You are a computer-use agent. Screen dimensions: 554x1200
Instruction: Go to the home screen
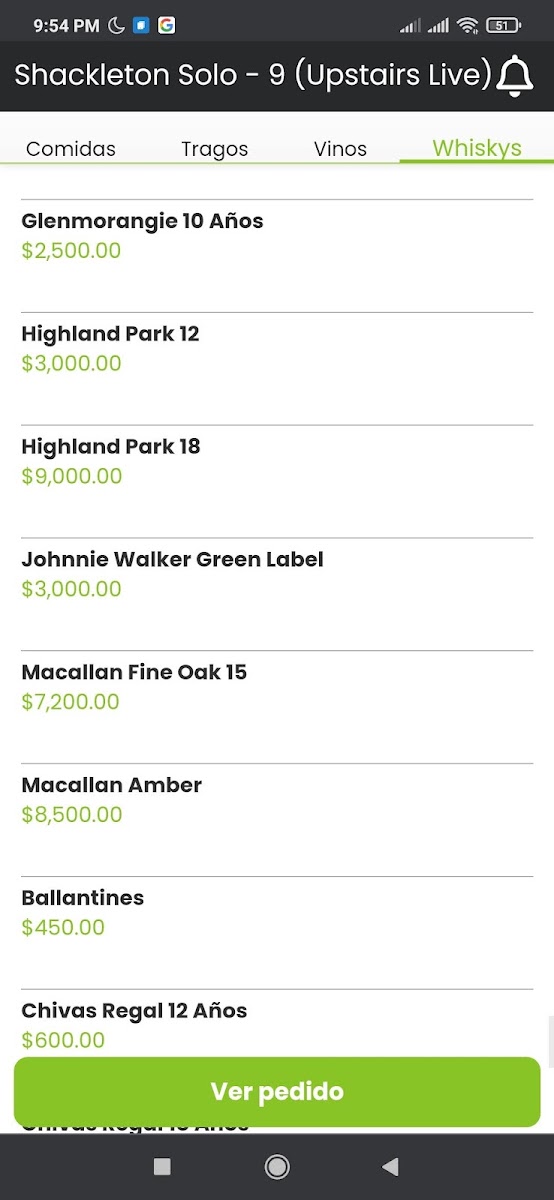277,1166
